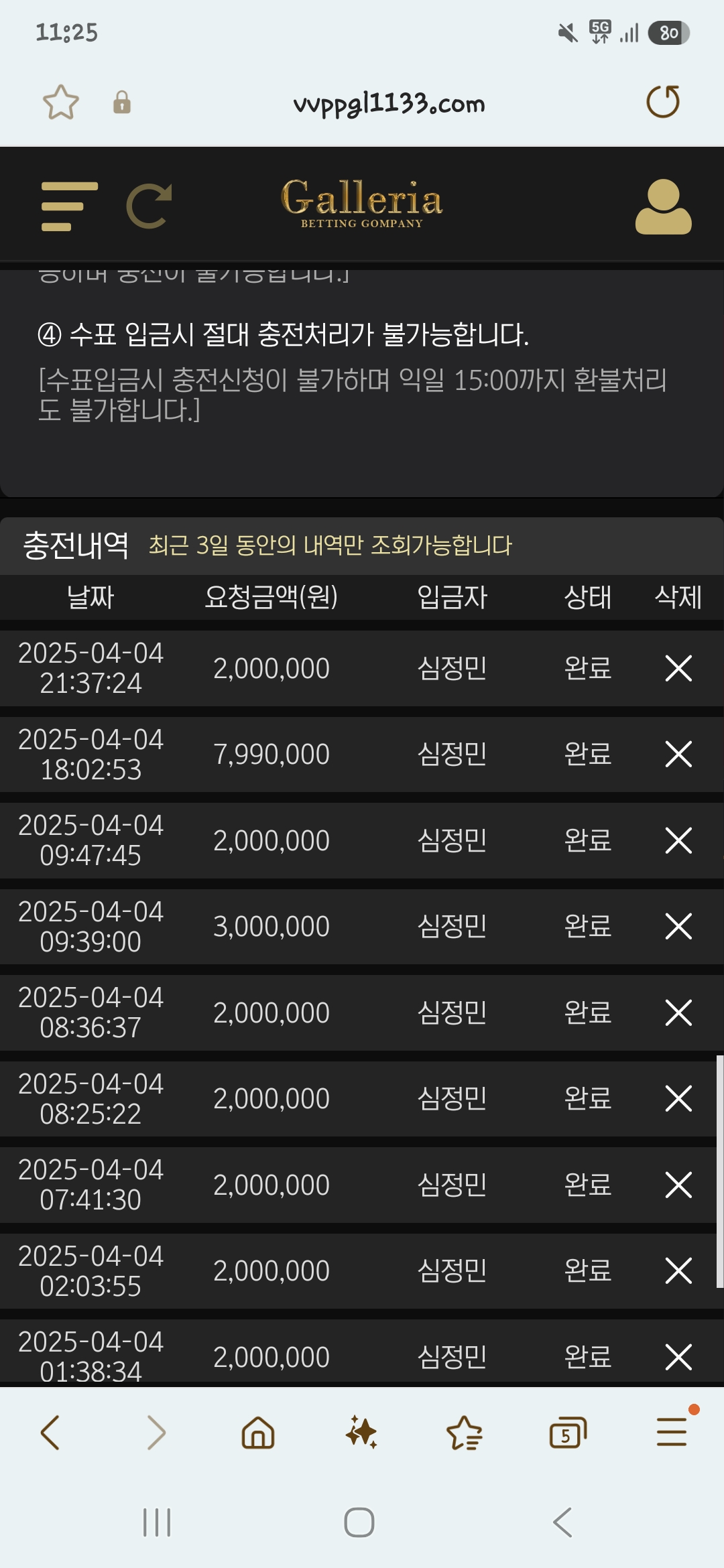Screen dimensions: 724x1568
Task: Open the browser AI sparkle feature
Action: point(361,1433)
